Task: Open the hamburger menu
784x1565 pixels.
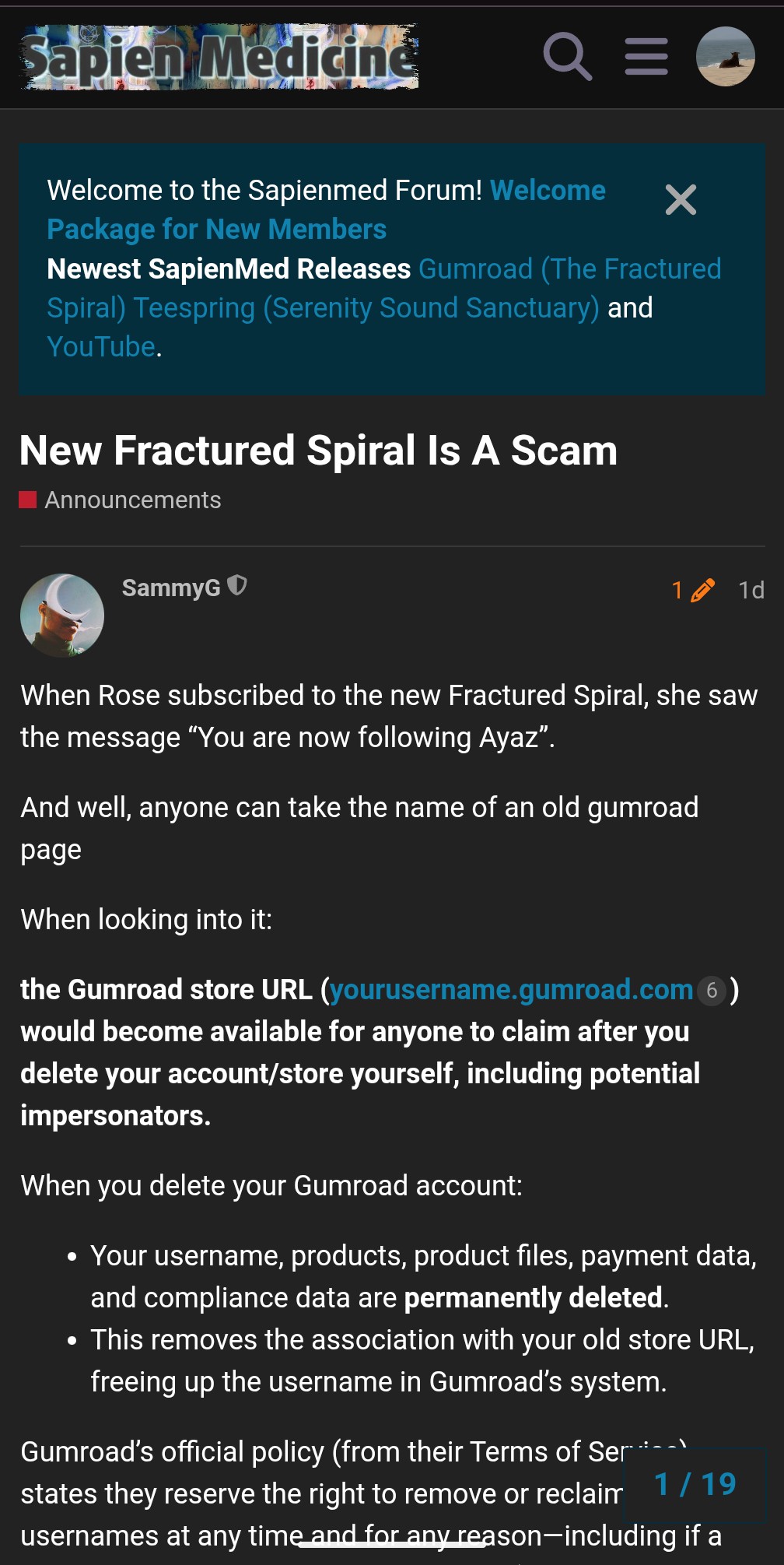Action: click(646, 56)
